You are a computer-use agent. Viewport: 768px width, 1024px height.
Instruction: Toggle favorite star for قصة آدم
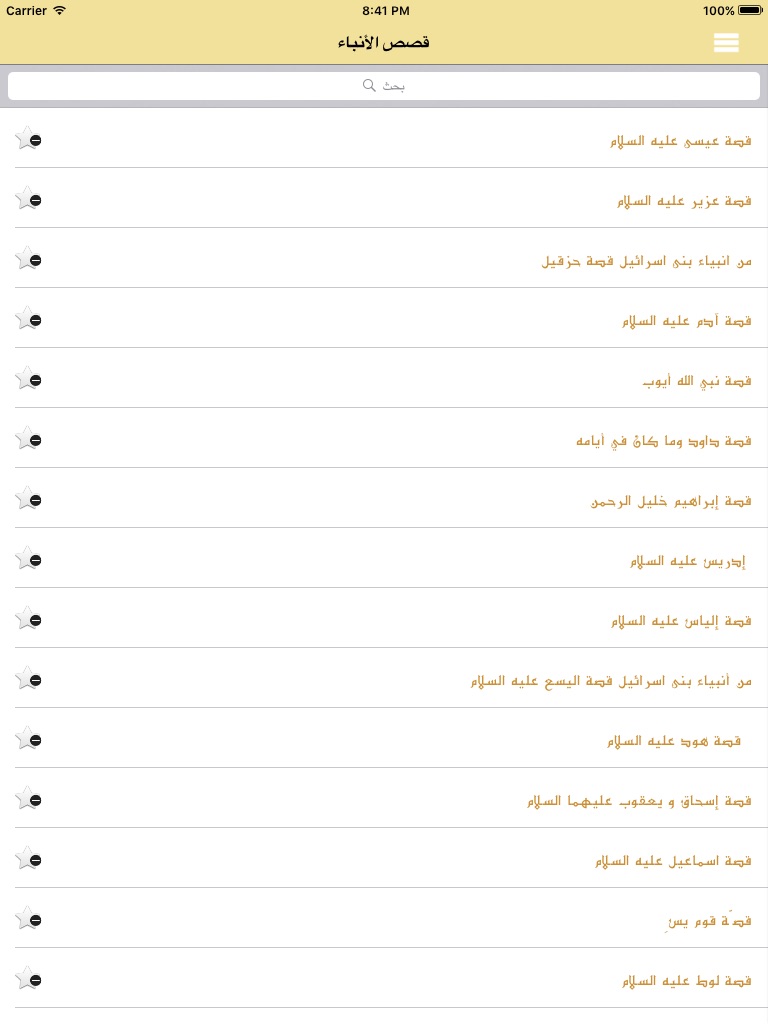click(29, 319)
